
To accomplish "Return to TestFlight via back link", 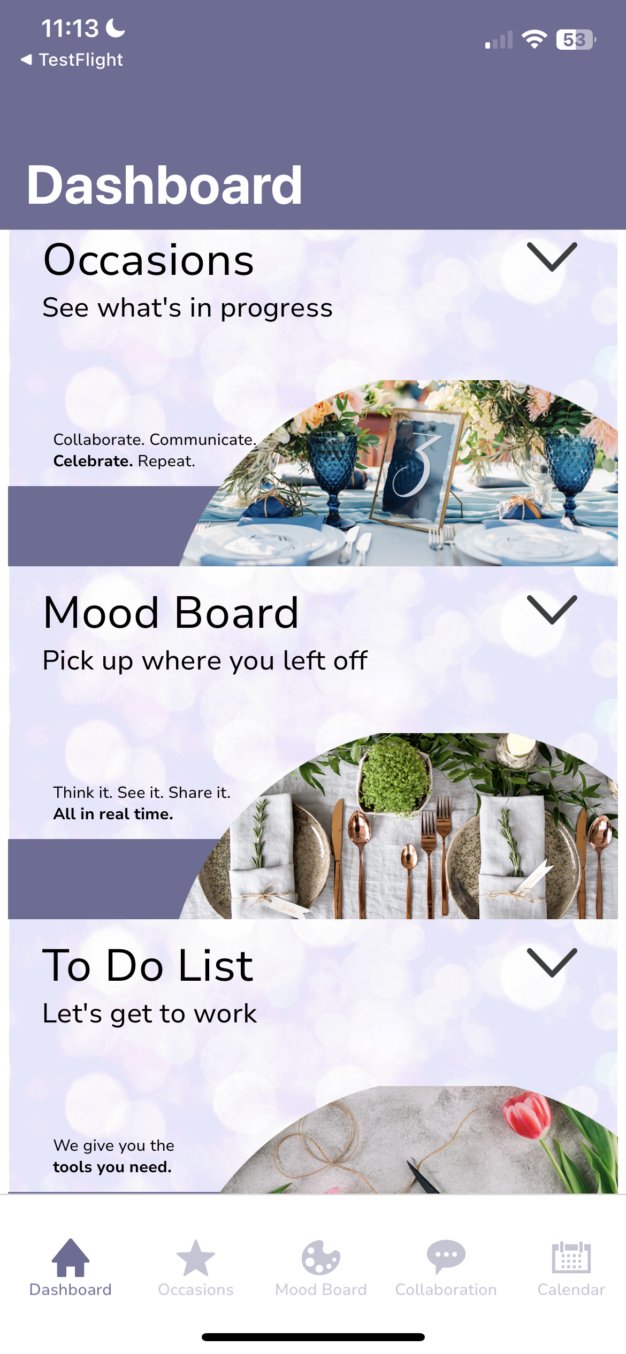I will click(x=72, y=60).
